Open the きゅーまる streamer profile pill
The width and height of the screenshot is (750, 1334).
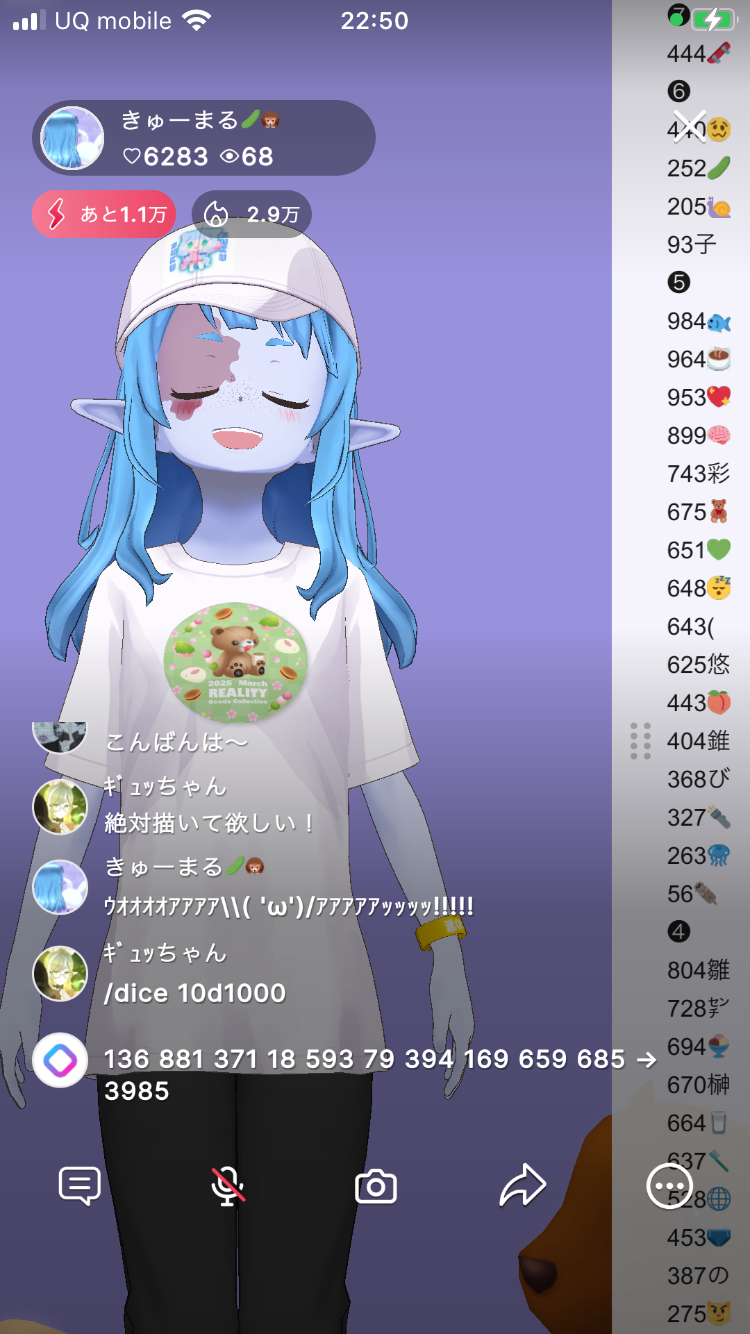(204, 138)
